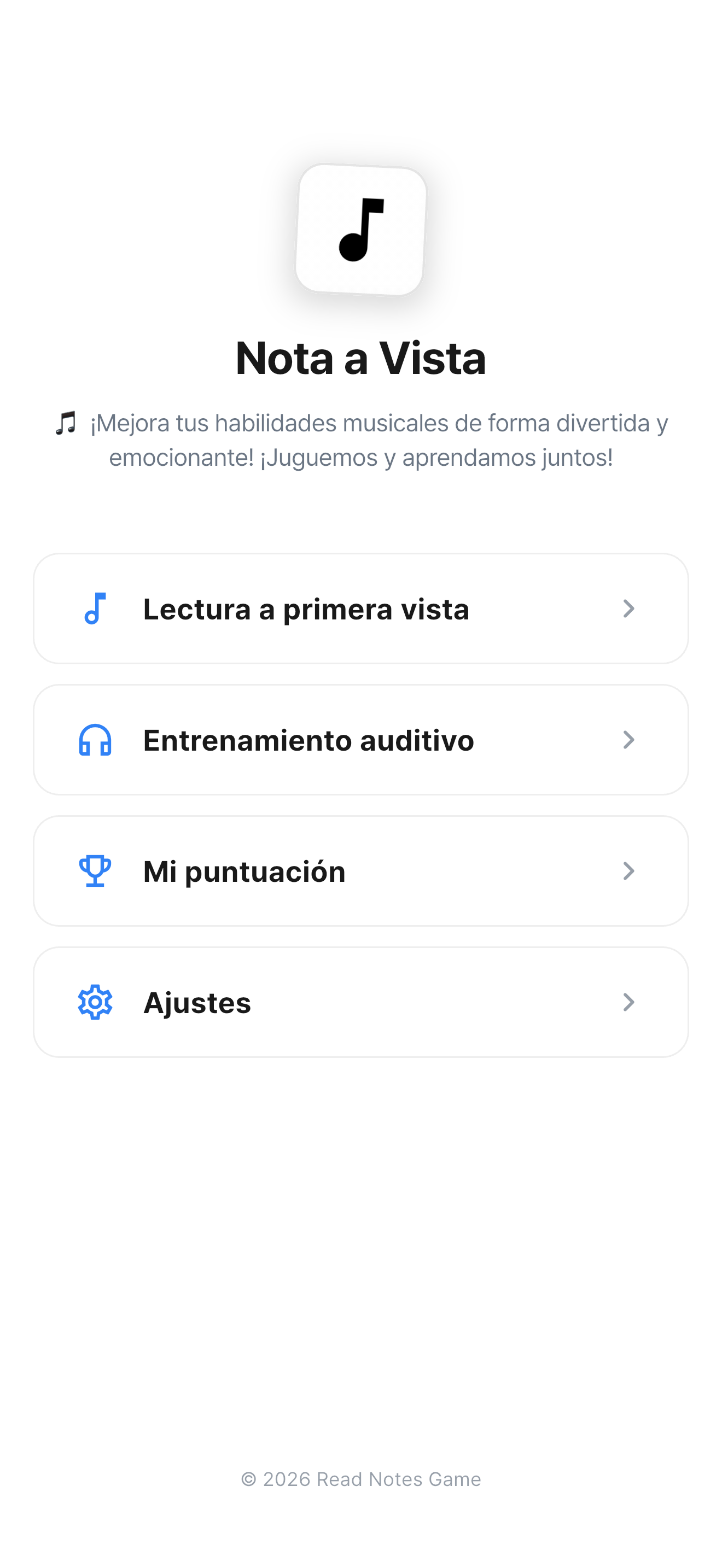The image size is (722, 1568).
Task: Click the Nota a Vista title heading
Action: coord(361,358)
